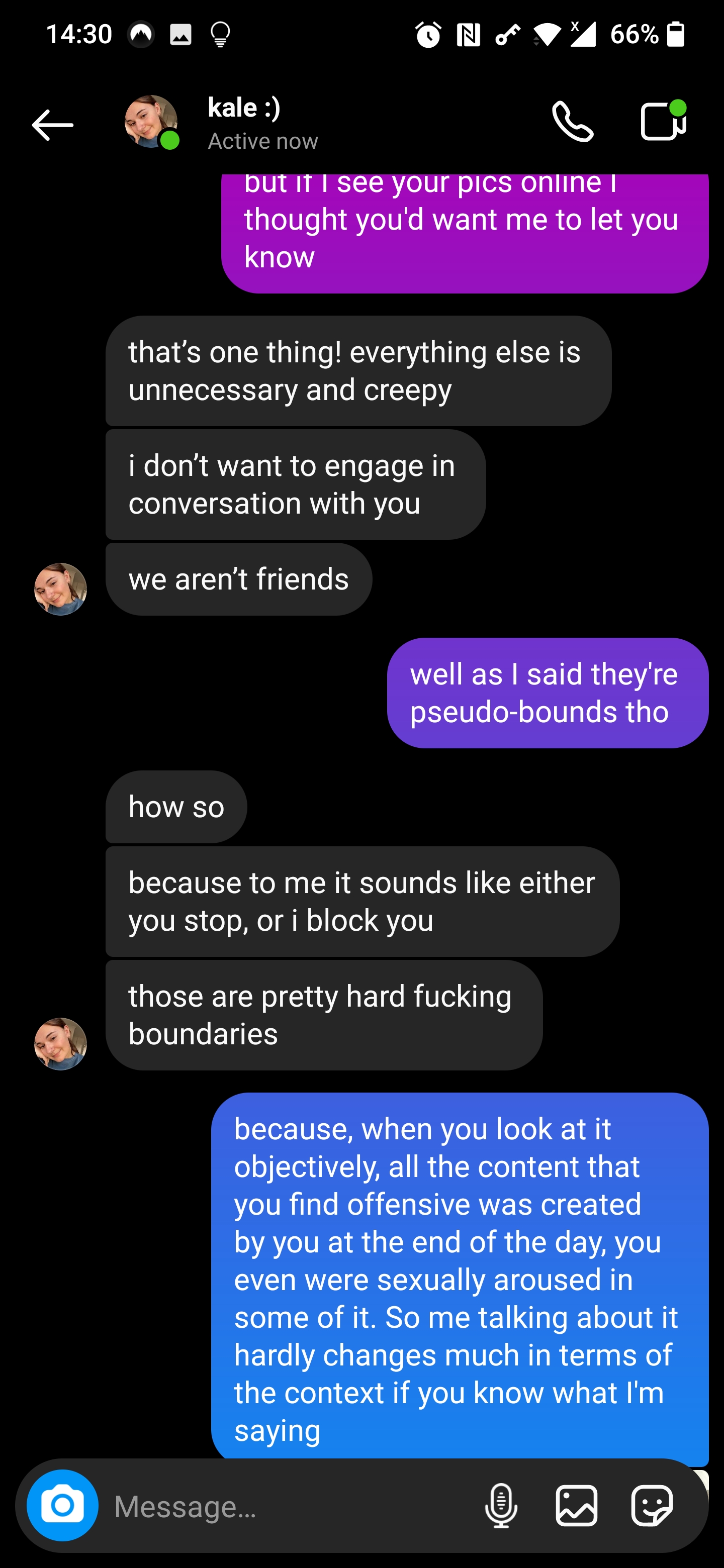Start a voice call with kale
This screenshot has height=1568, width=724.
572,122
